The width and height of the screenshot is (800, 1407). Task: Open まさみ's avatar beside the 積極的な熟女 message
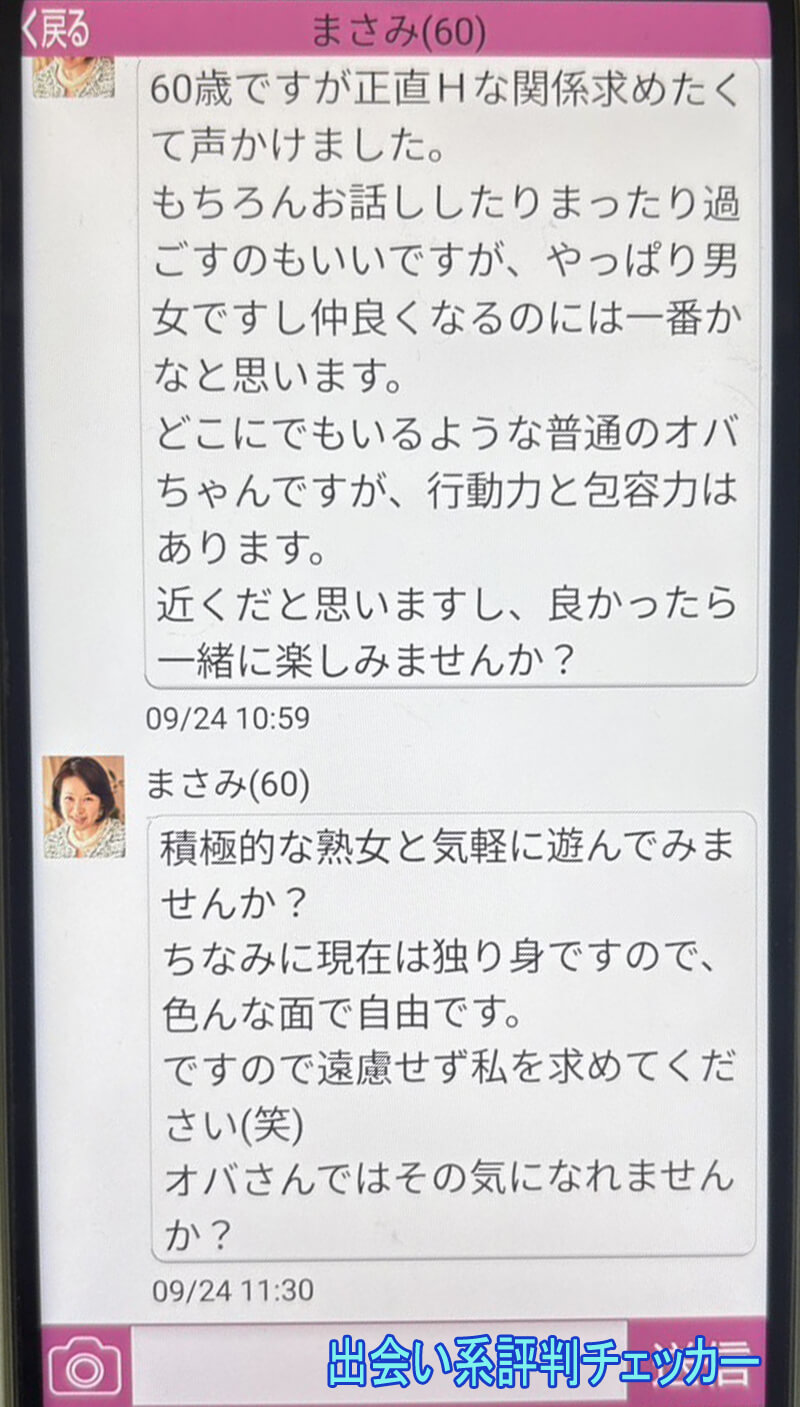[x=84, y=807]
